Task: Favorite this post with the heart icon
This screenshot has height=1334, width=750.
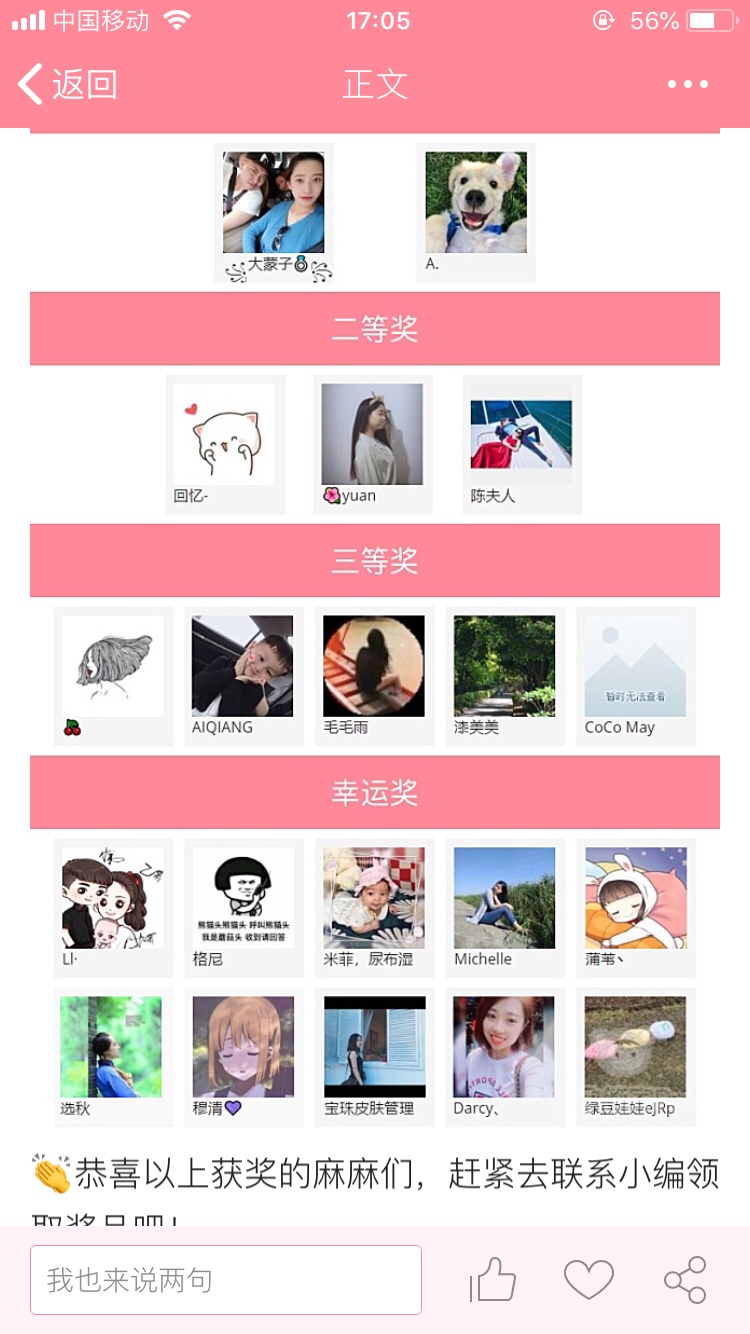Action: point(589,1280)
